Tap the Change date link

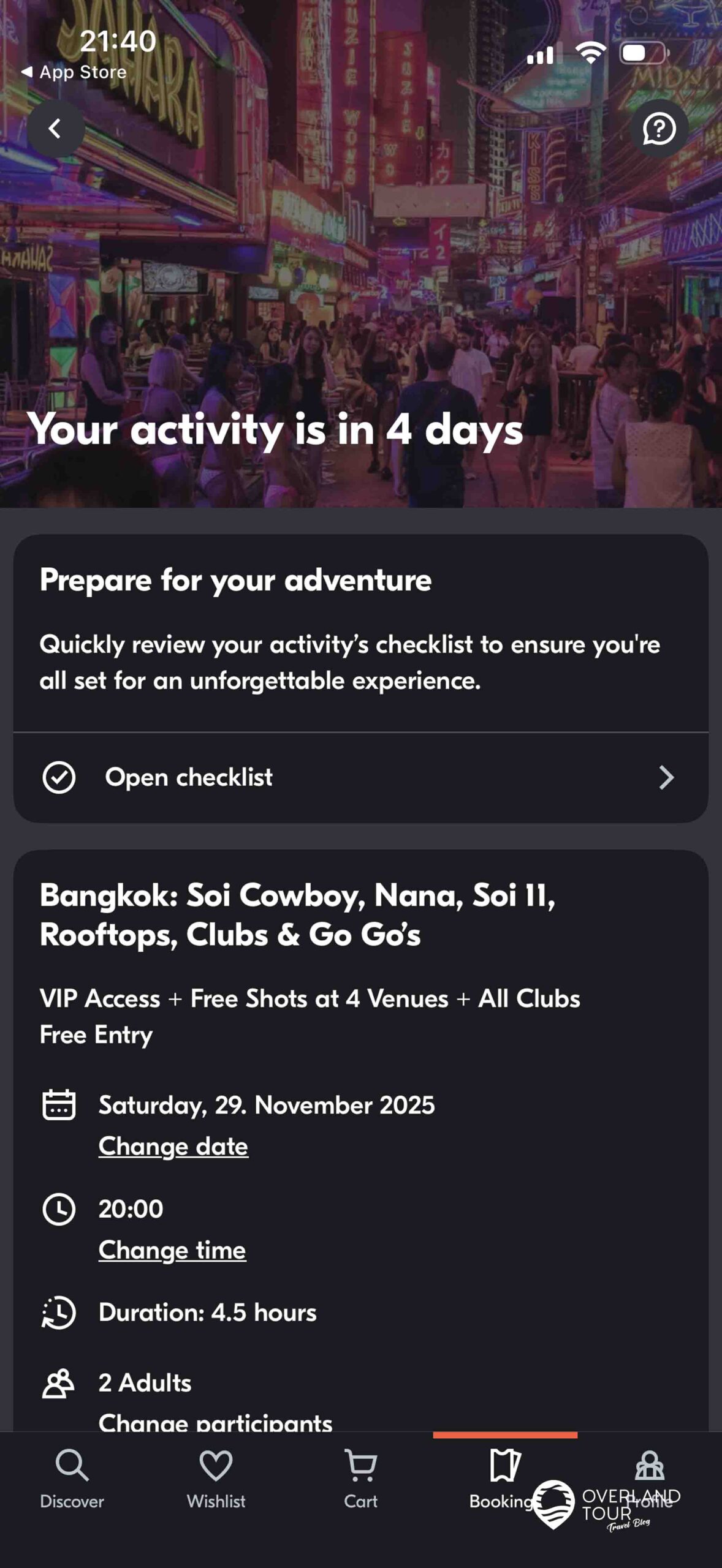coord(173,1145)
